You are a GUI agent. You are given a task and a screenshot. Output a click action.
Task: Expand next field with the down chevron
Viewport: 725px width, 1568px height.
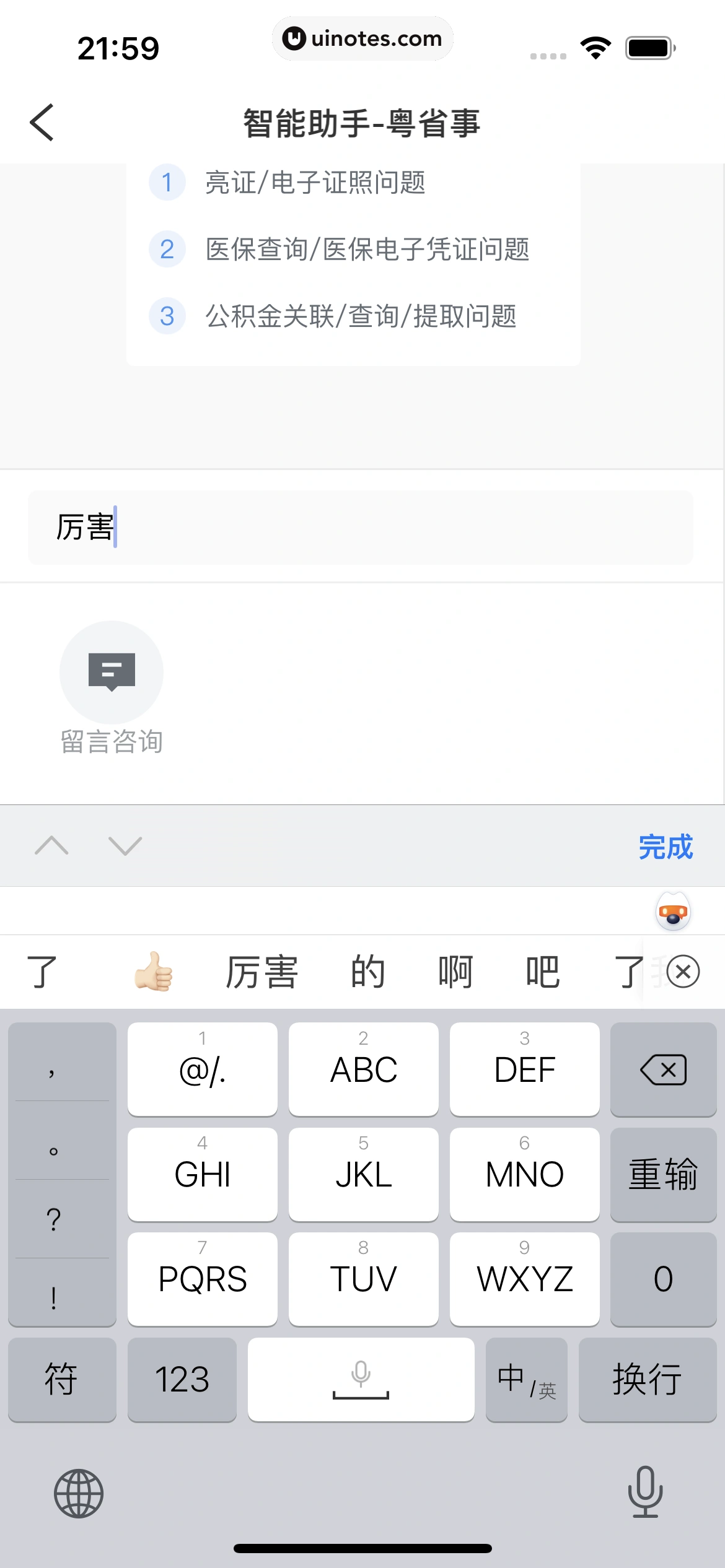[x=124, y=845]
